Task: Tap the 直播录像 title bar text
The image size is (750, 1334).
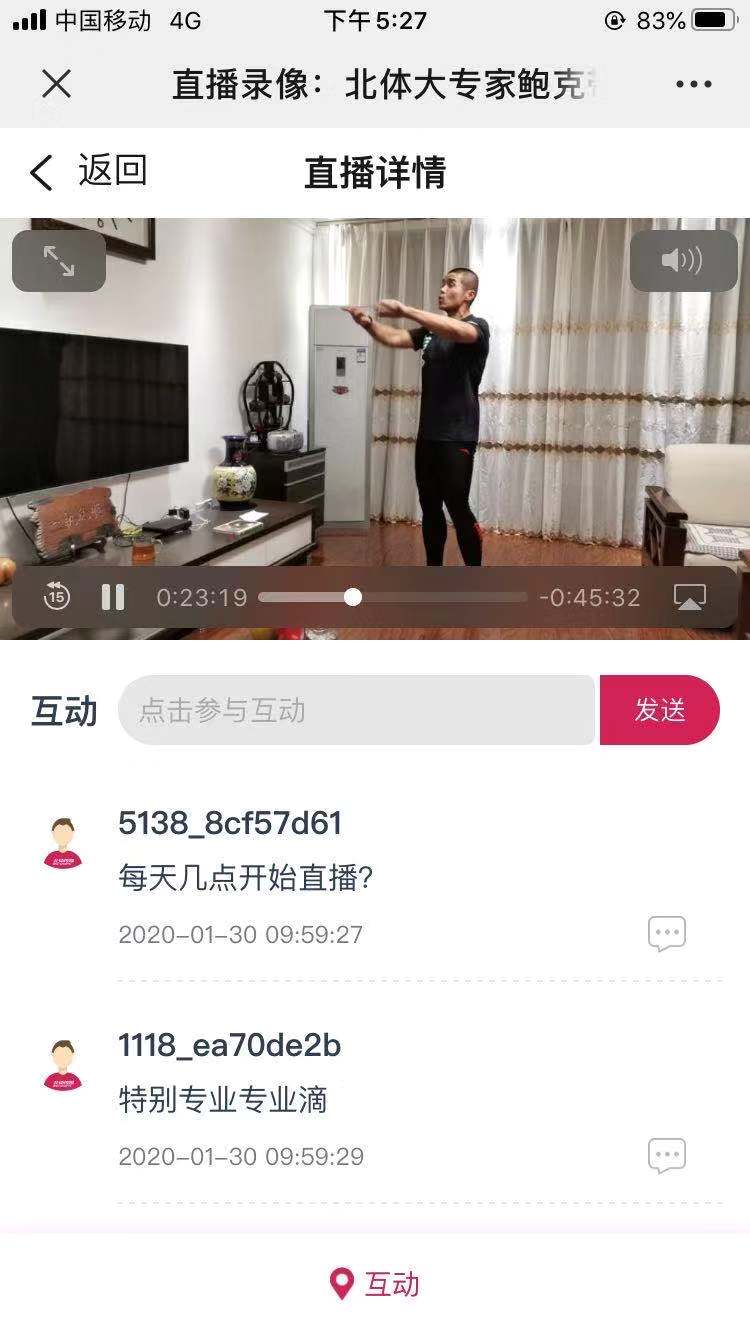Action: [375, 83]
